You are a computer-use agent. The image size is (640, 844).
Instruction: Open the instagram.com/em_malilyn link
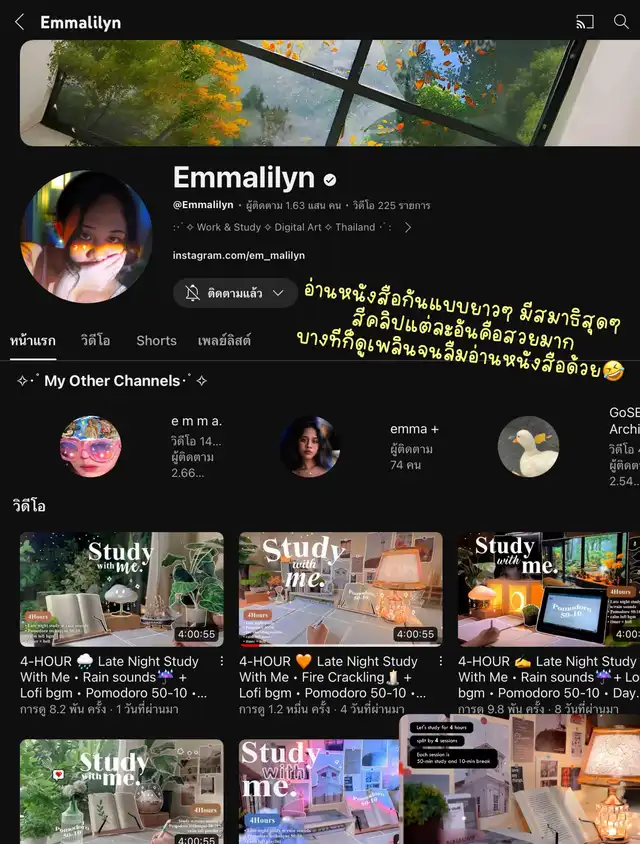[239, 256]
